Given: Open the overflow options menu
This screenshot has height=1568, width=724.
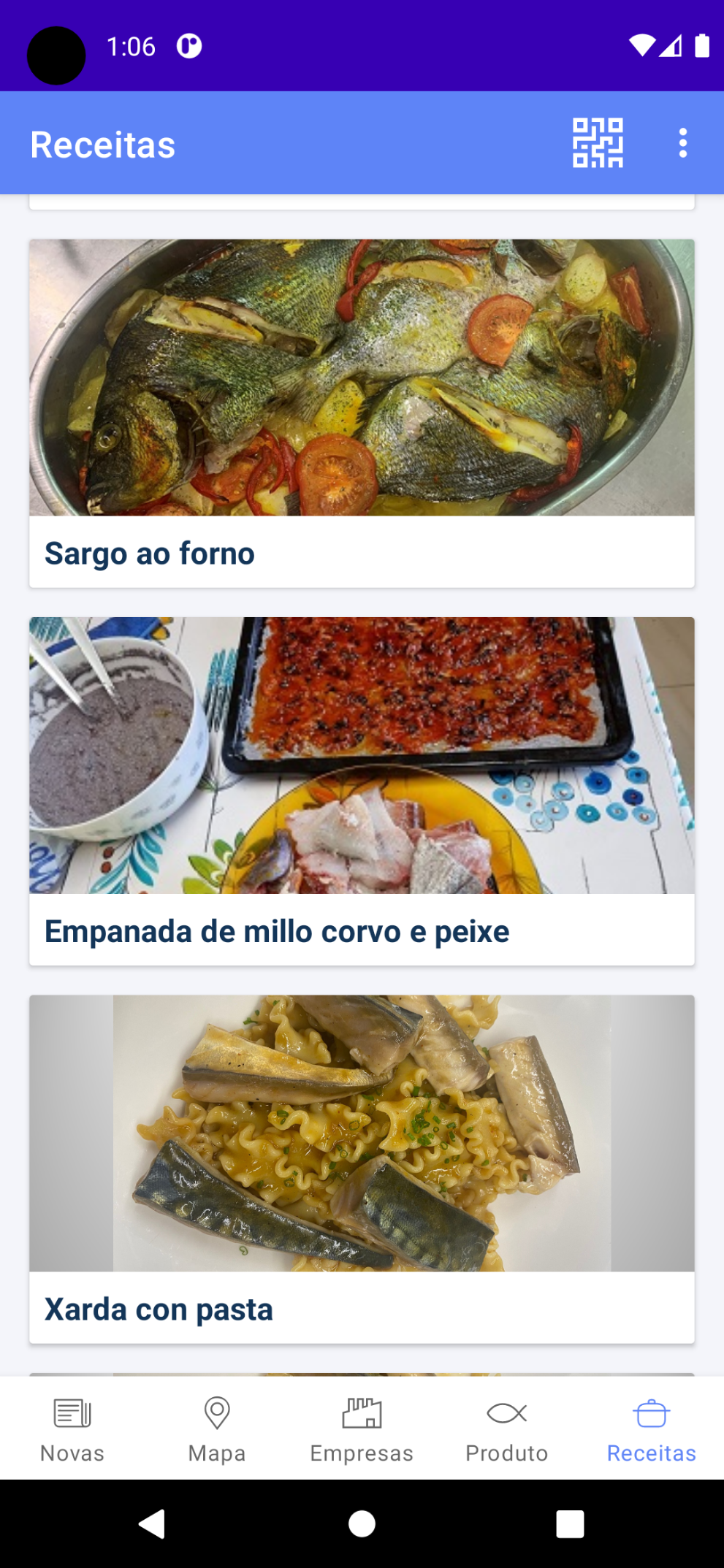Looking at the screenshot, I should (x=683, y=143).
